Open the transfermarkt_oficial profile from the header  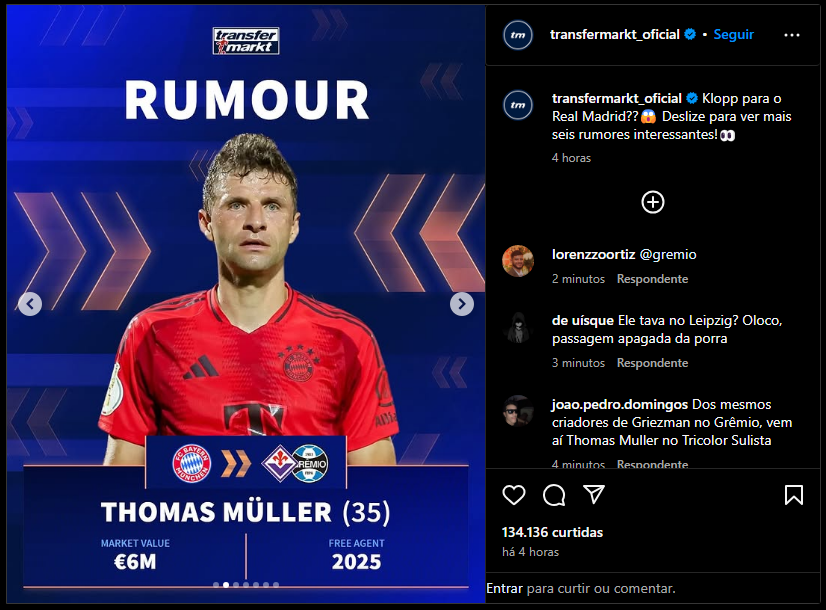pyautogui.click(x=614, y=34)
